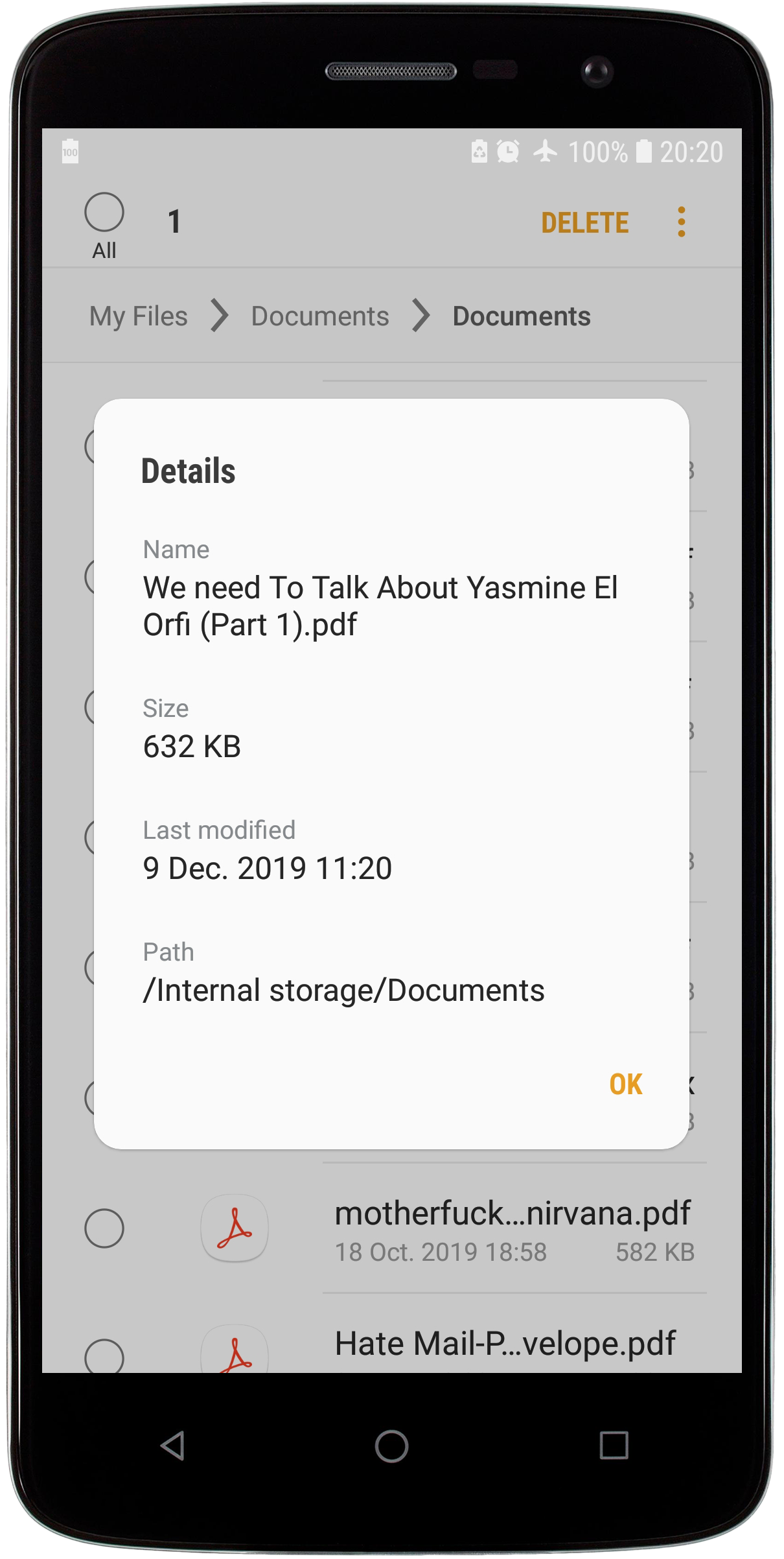
Task: Select all files with the All circle
Action: pyautogui.click(x=104, y=213)
